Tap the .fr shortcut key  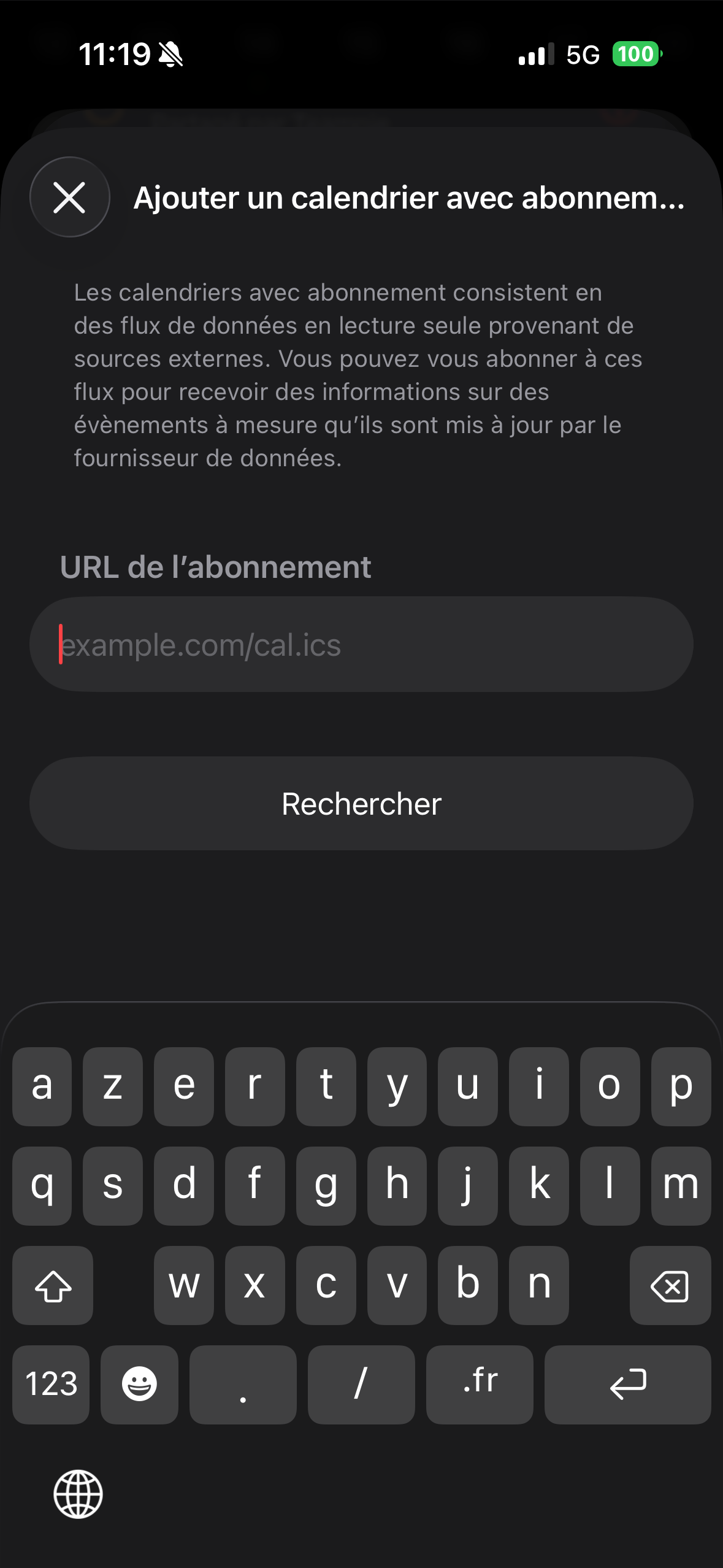(480, 1384)
